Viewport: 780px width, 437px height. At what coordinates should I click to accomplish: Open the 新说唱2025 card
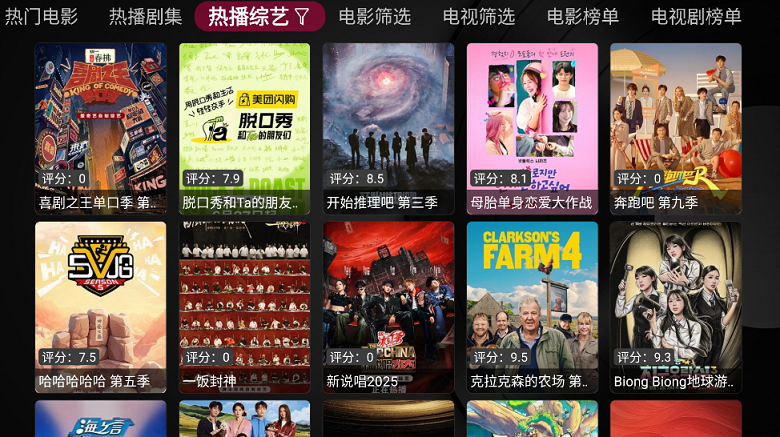pyautogui.click(x=388, y=307)
